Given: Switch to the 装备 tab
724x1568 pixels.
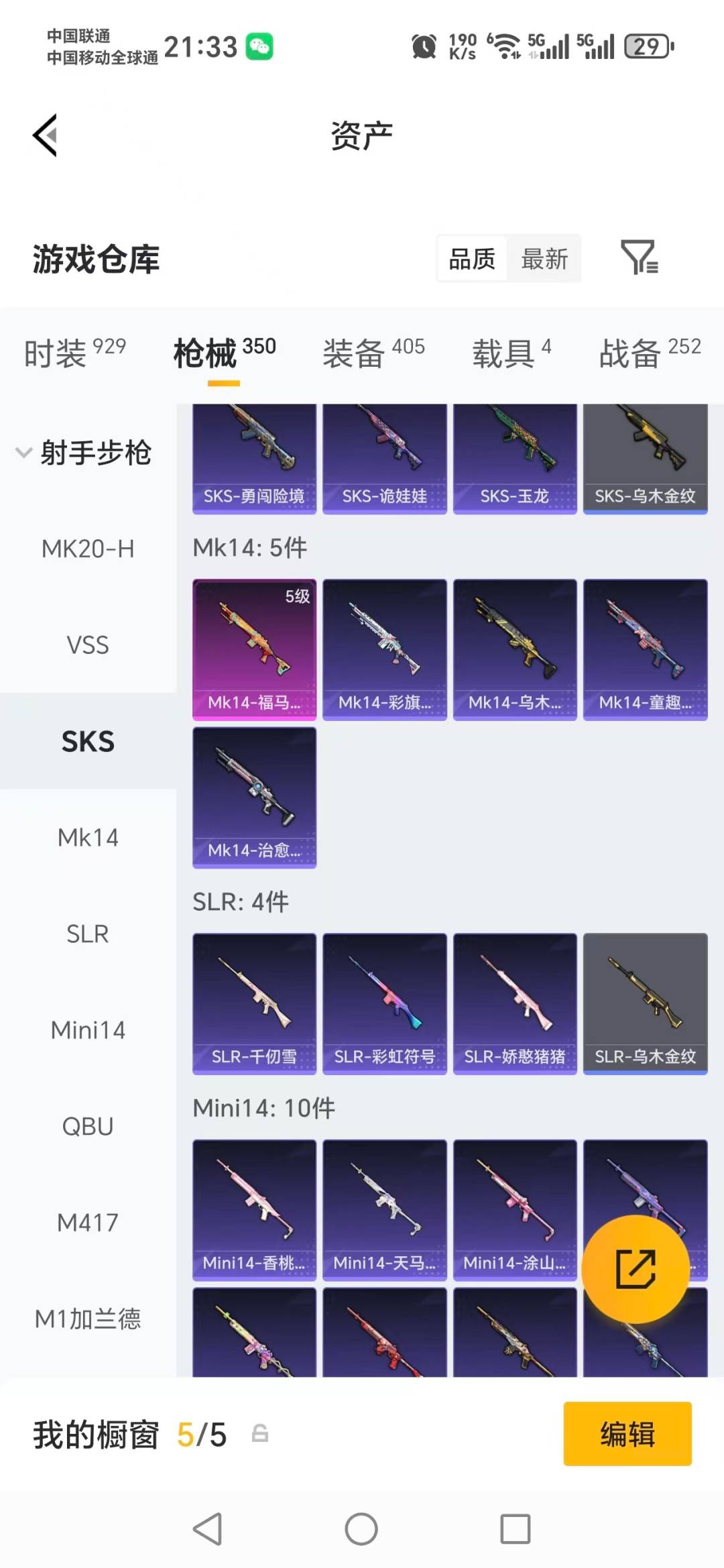Looking at the screenshot, I should tap(373, 352).
